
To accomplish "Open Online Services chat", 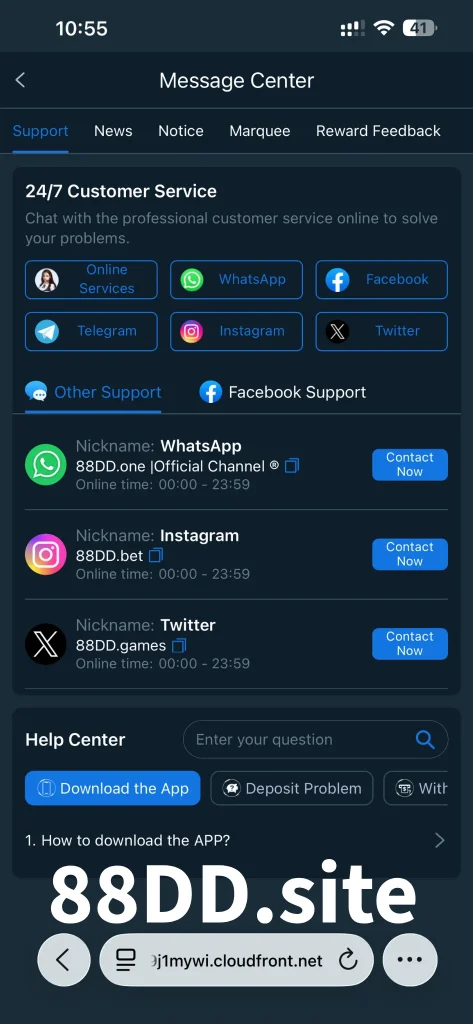I will [x=91, y=280].
